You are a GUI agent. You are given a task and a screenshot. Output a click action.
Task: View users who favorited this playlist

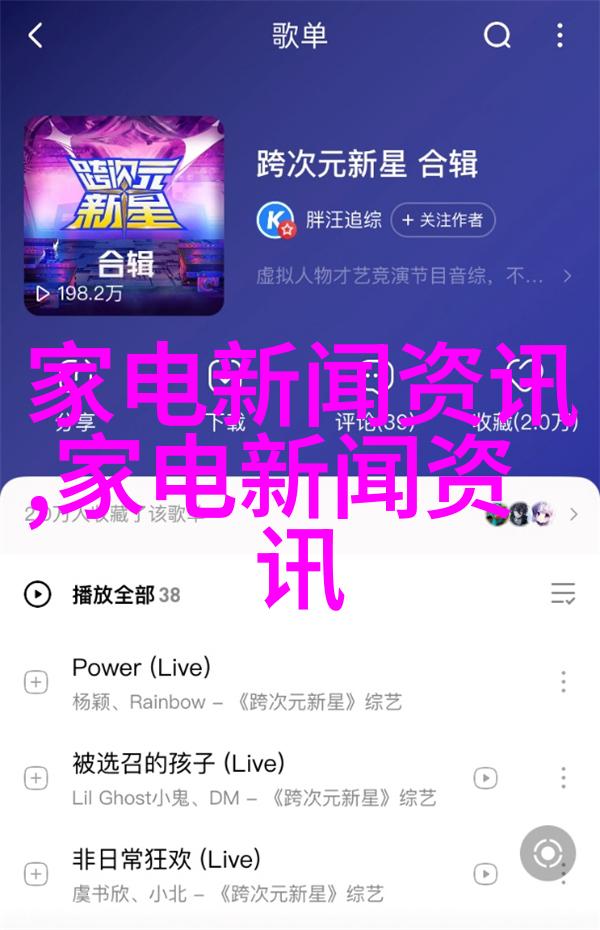[x=540, y=514]
